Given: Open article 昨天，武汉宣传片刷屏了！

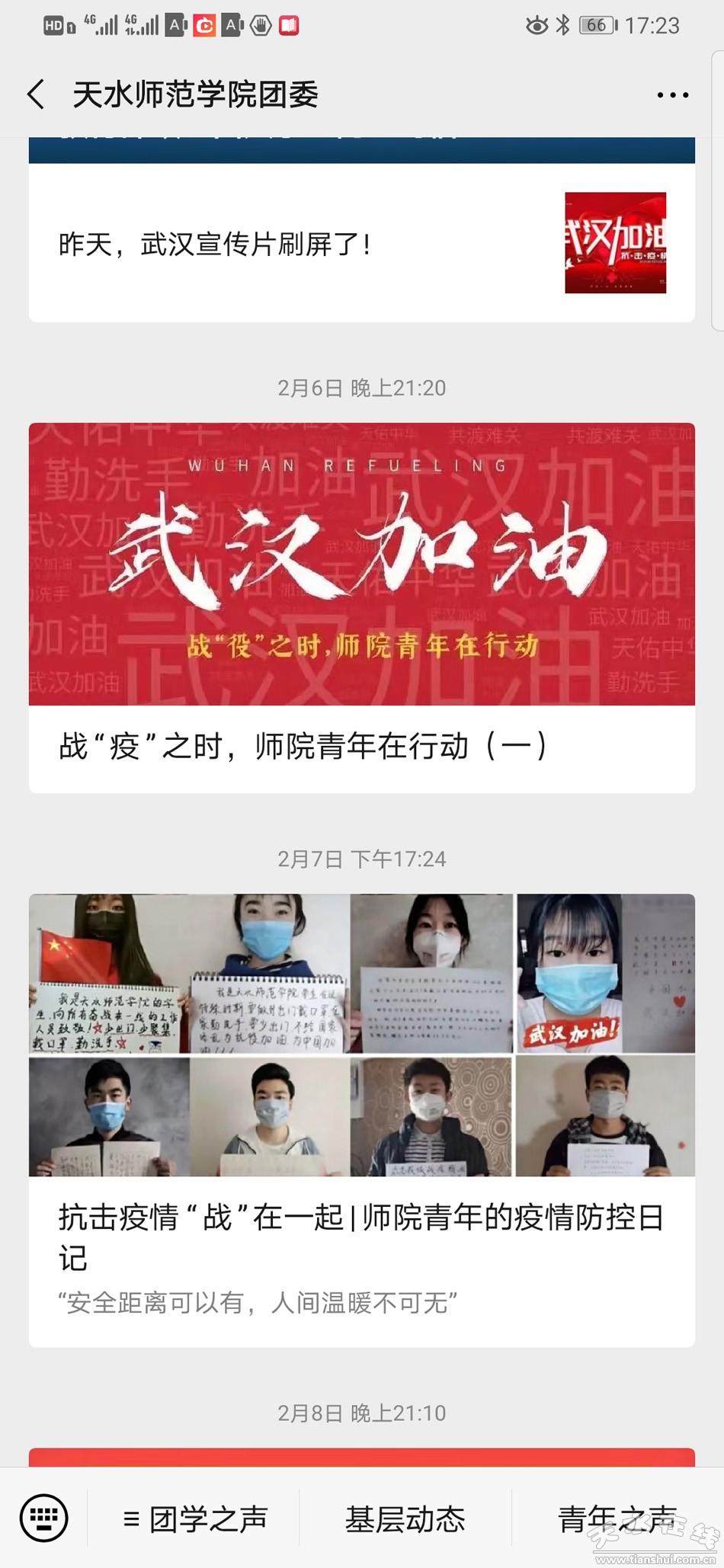Looking at the screenshot, I should click(x=361, y=244).
